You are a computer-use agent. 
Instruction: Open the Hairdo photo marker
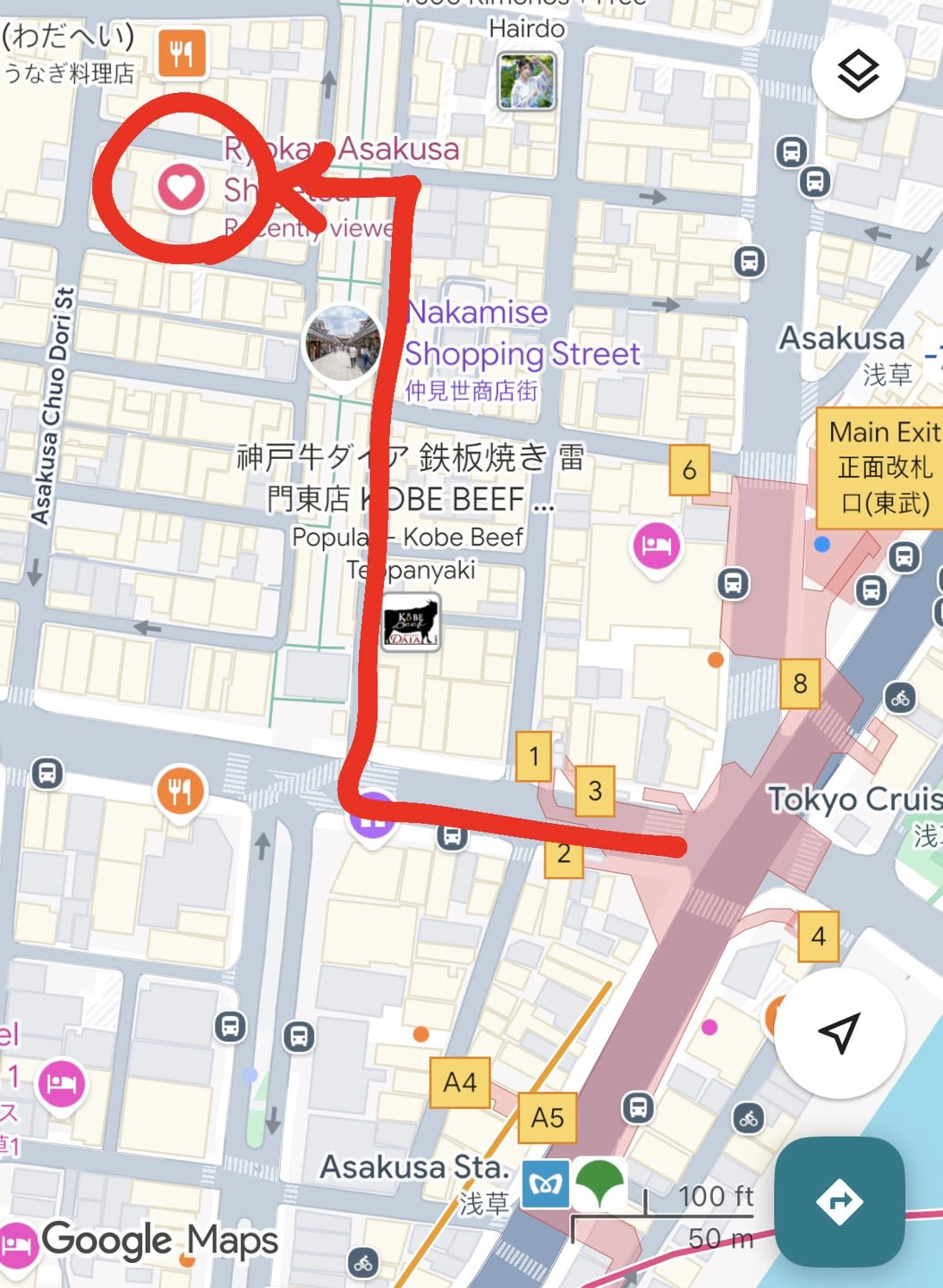[527, 80]
